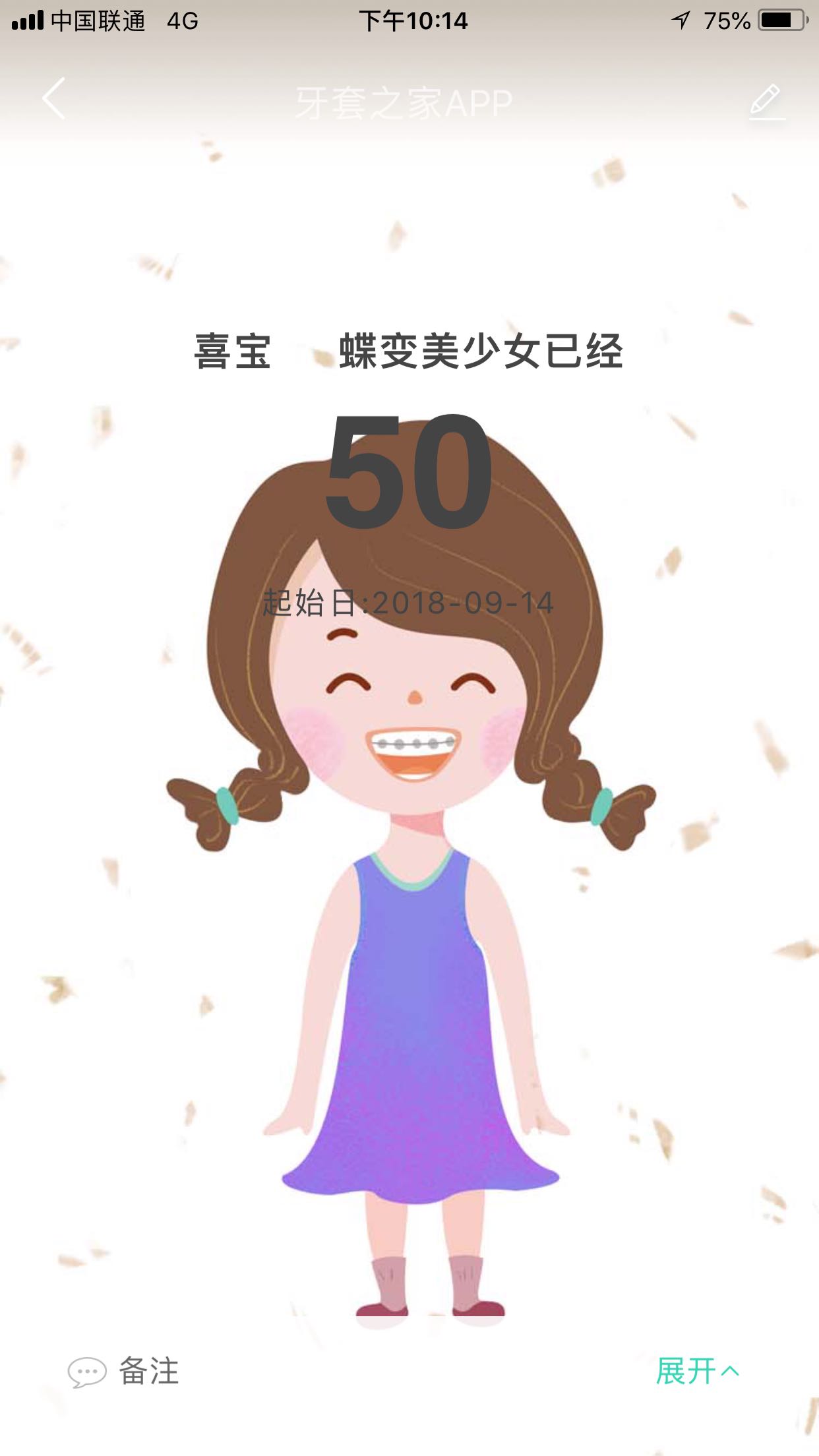The height and width of the screenshot is (1456, 819).
Task: Go back using the arrow icon
Action: tap(54, 99)
